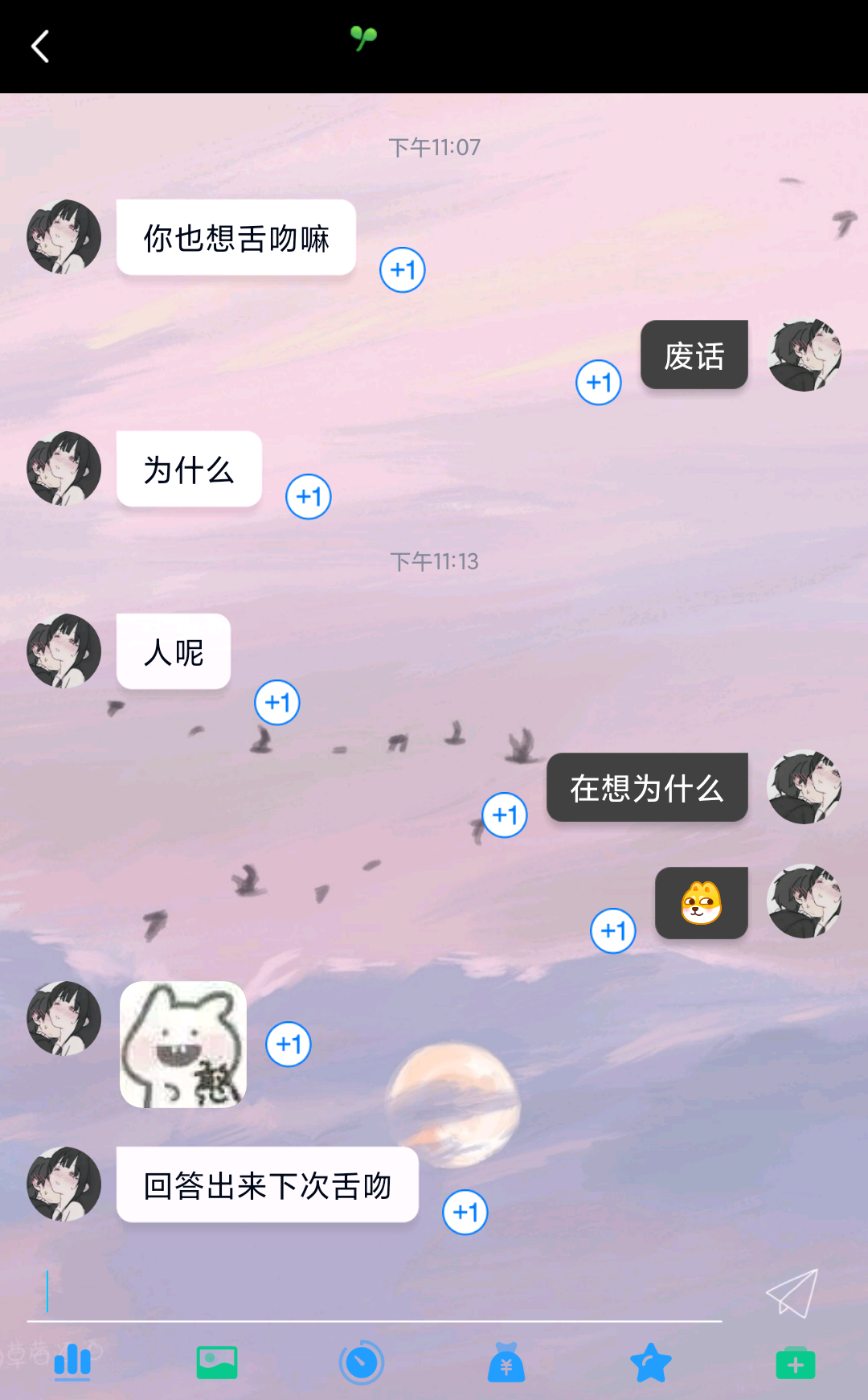Tap +1 beside the 废话 message
This screenshot has width=868, height=1400.
pos(599,383)
